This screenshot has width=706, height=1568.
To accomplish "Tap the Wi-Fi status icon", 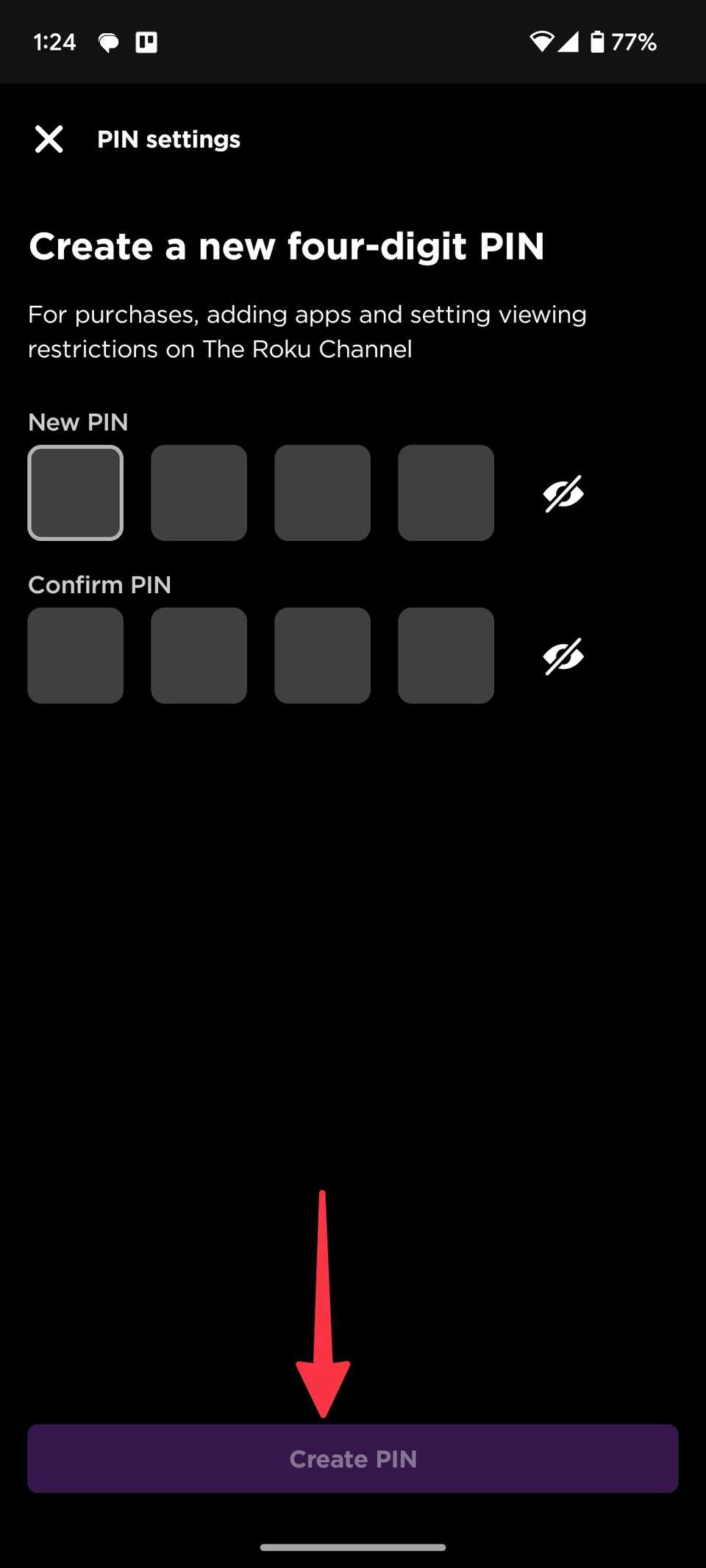I will pyautogui.click(x=542, y=42).
